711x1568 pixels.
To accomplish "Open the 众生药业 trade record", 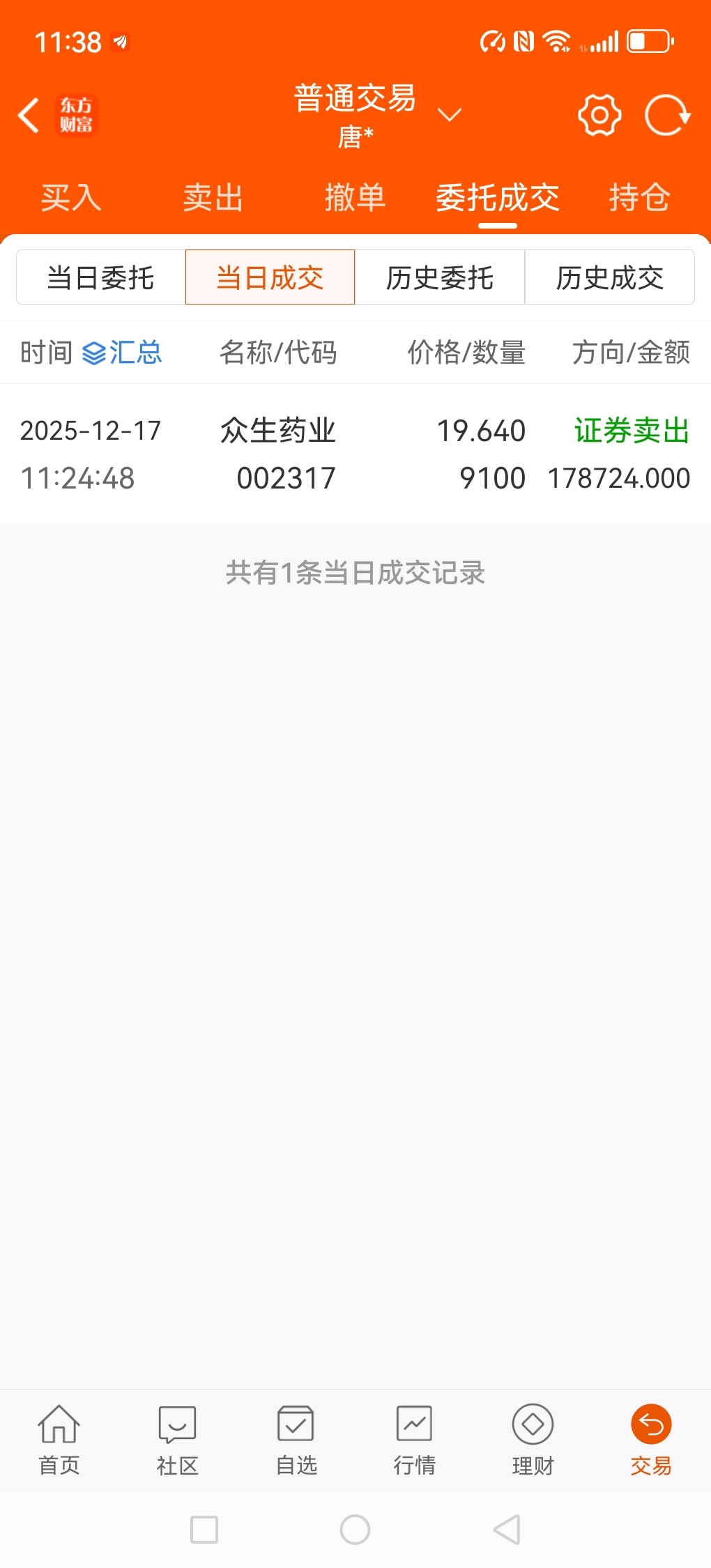I will coord(355,454).
